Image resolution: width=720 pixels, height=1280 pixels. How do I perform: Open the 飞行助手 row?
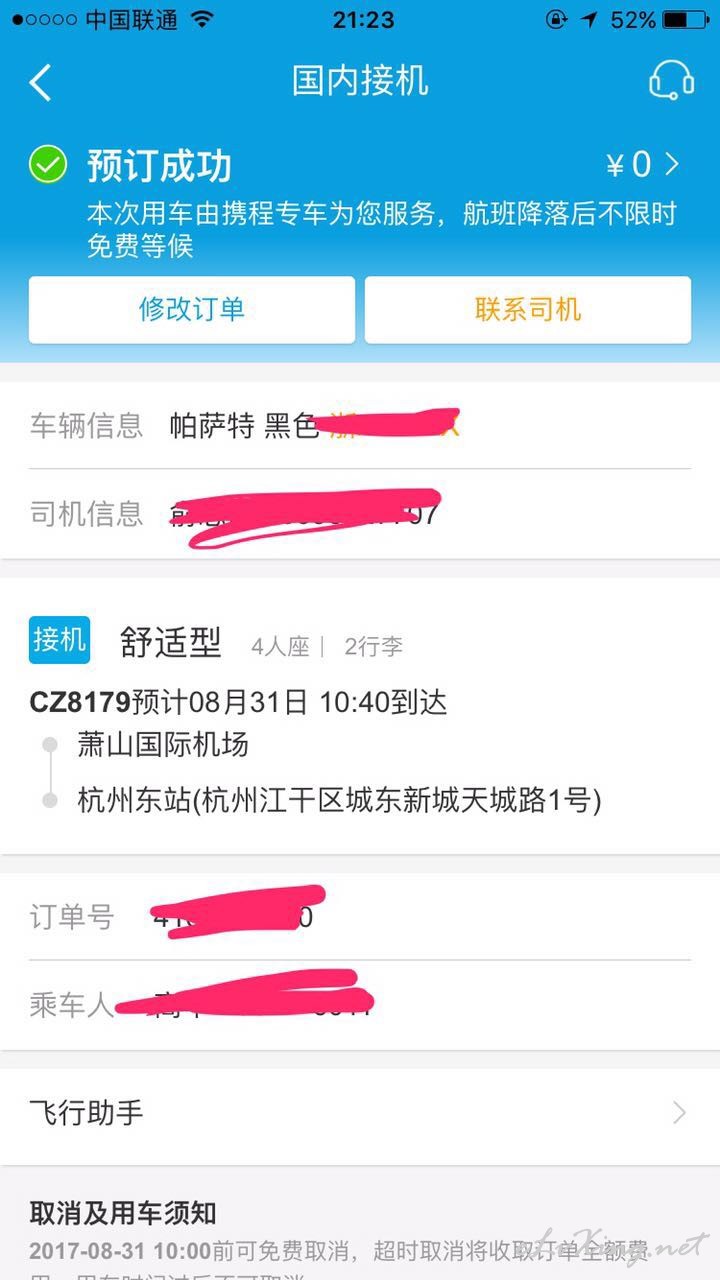(360, 1113)
